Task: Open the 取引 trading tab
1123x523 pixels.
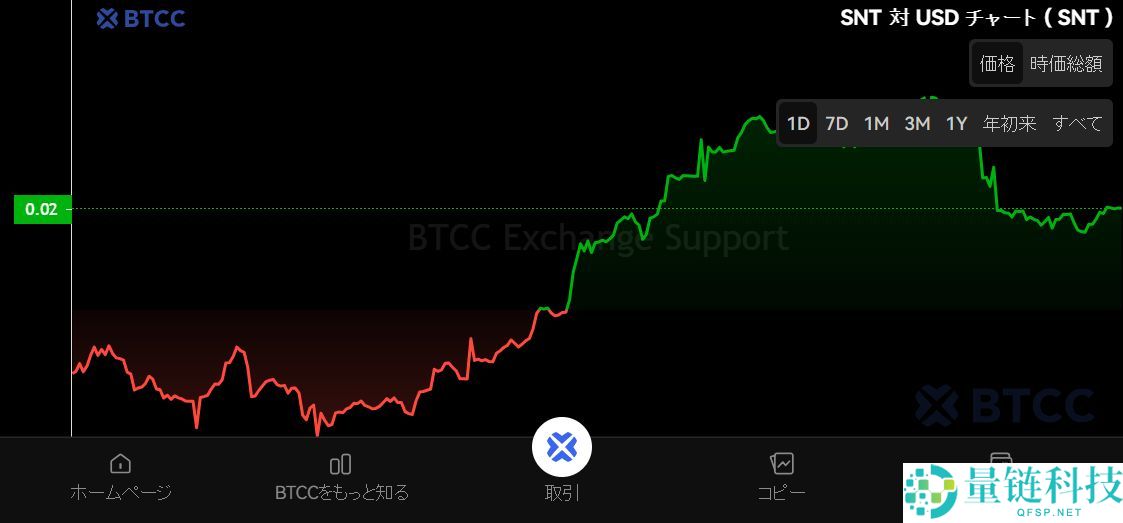Action: pyautogui.click(x=562, y=460)
